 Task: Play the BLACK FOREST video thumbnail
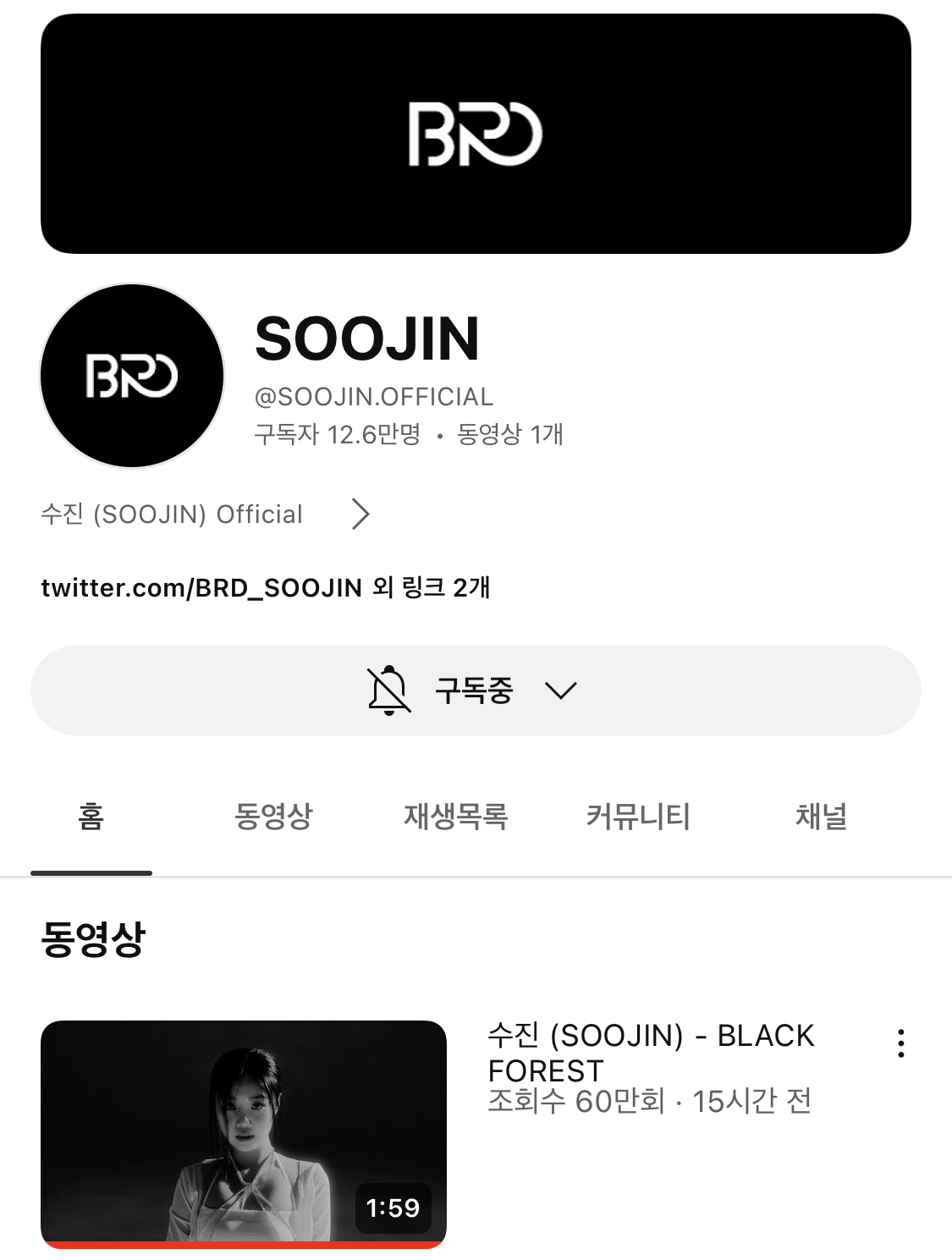(x=244, y=1133)
